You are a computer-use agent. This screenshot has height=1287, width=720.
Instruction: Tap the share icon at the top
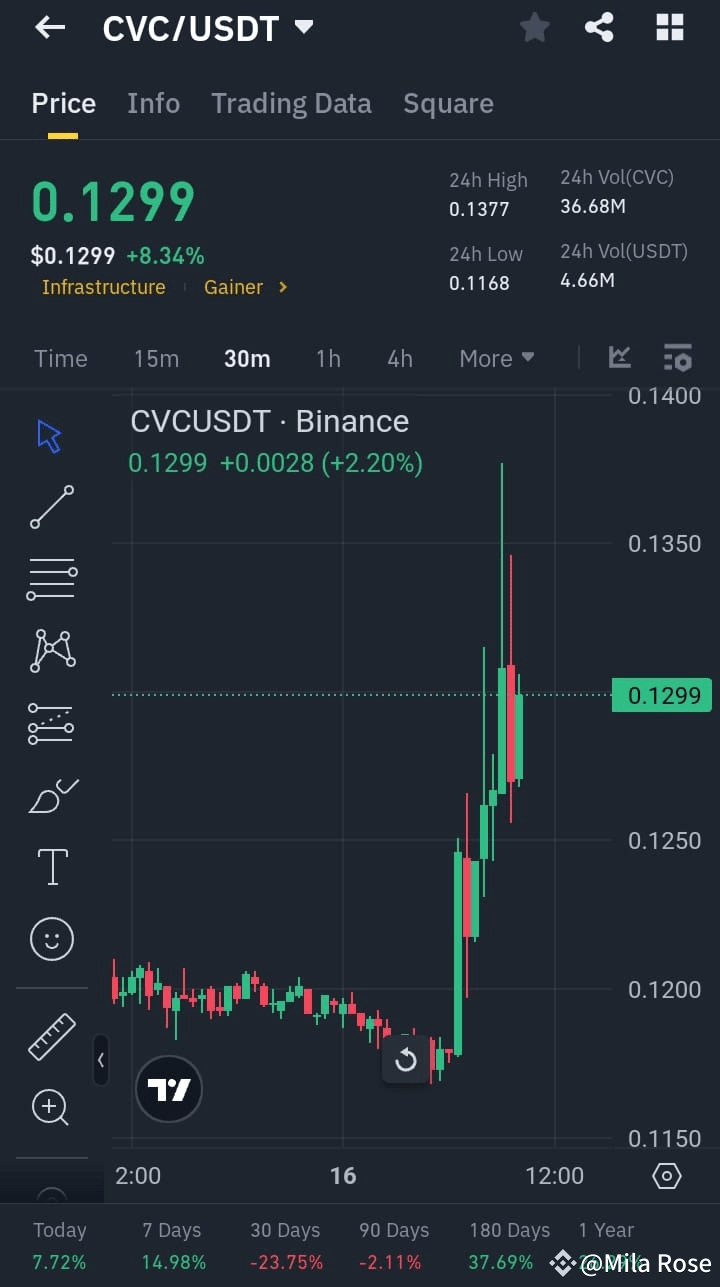pos(599,27)
